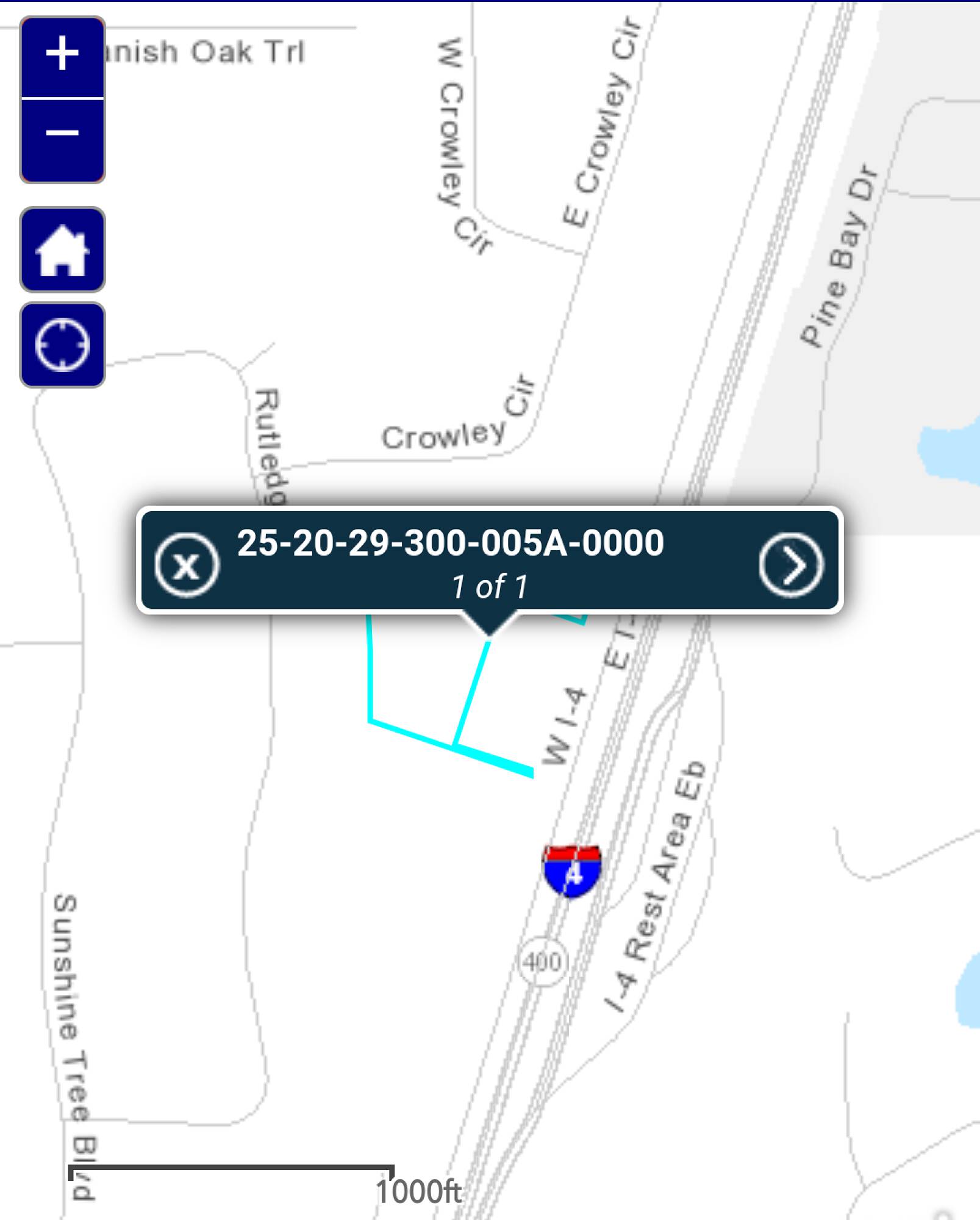Viewport: 980px width, 1220px height.
Task: Close the parcel 25-20-29-300-005A-0000 popup
Action: [x=187, y=564]
